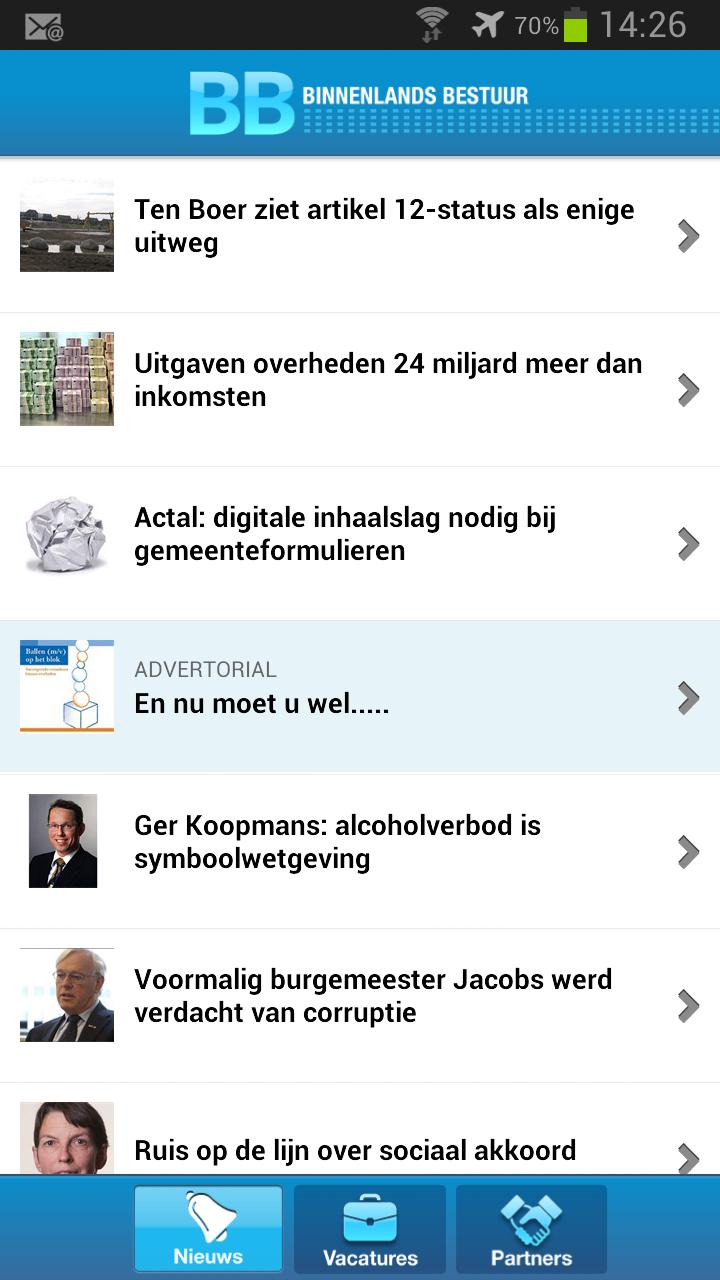Image resolution: width=720 pixels, height=1280 pixels.
Task: Expand the Ten Boer article with its chevron
Action: 687,235
